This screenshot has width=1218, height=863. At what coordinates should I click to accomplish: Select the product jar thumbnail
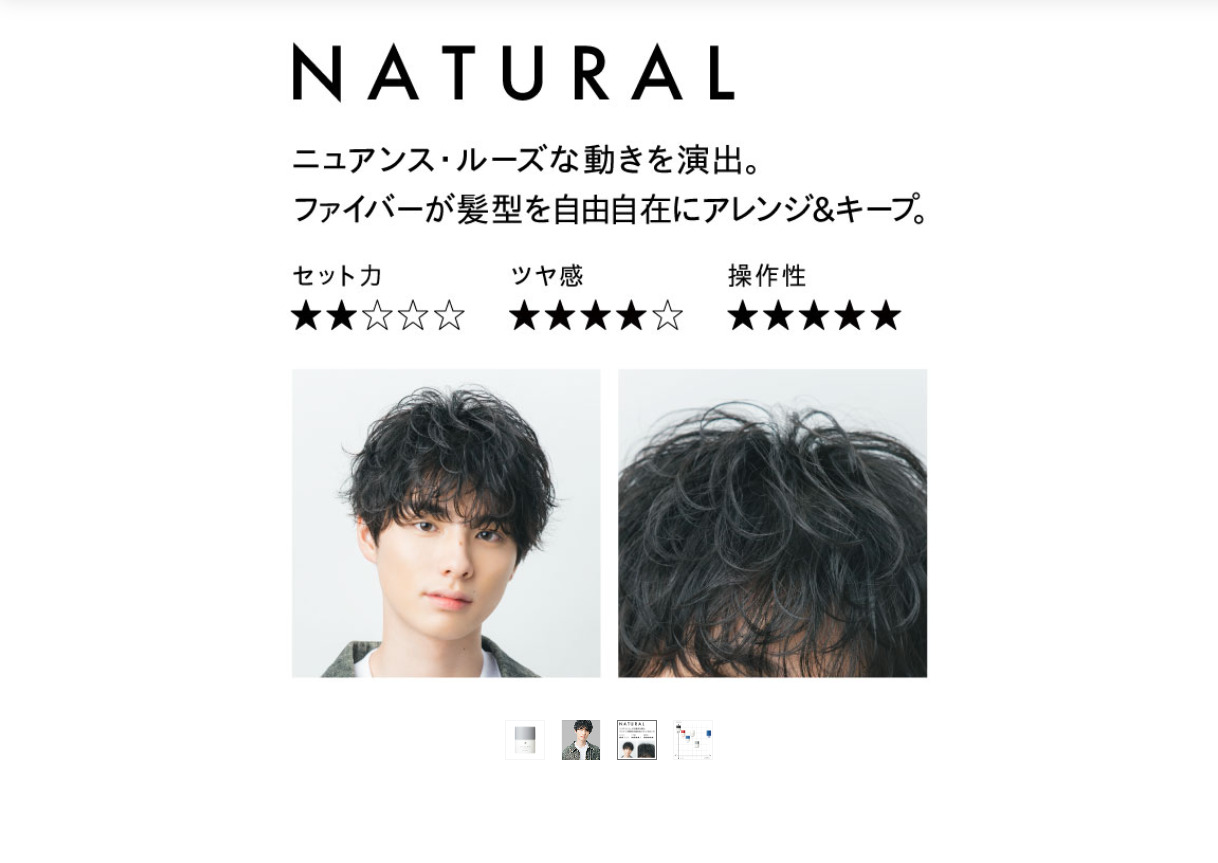coord(525,740)
